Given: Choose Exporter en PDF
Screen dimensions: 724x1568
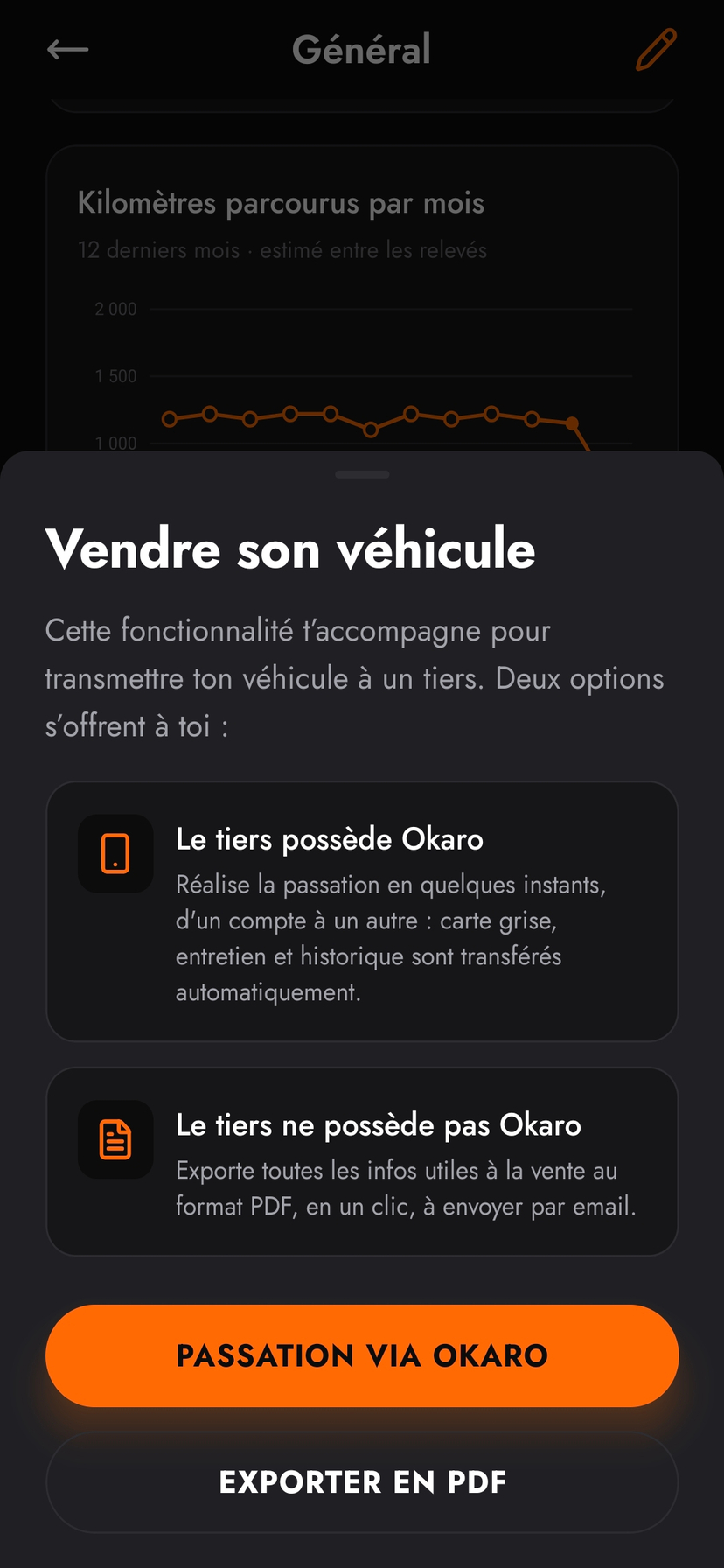Looking at the screenshot, I should coord(362,1482).
